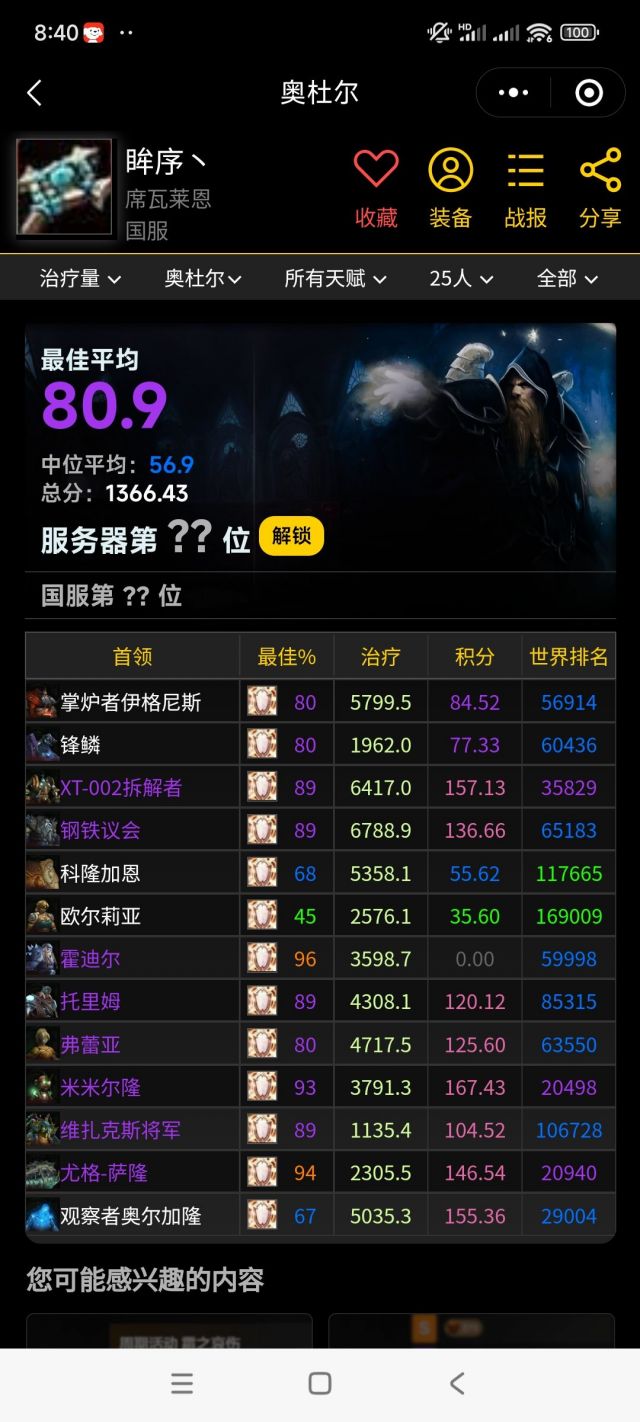
Task: Expand the 全部 filter dropdown
Action: pos(567,279)
